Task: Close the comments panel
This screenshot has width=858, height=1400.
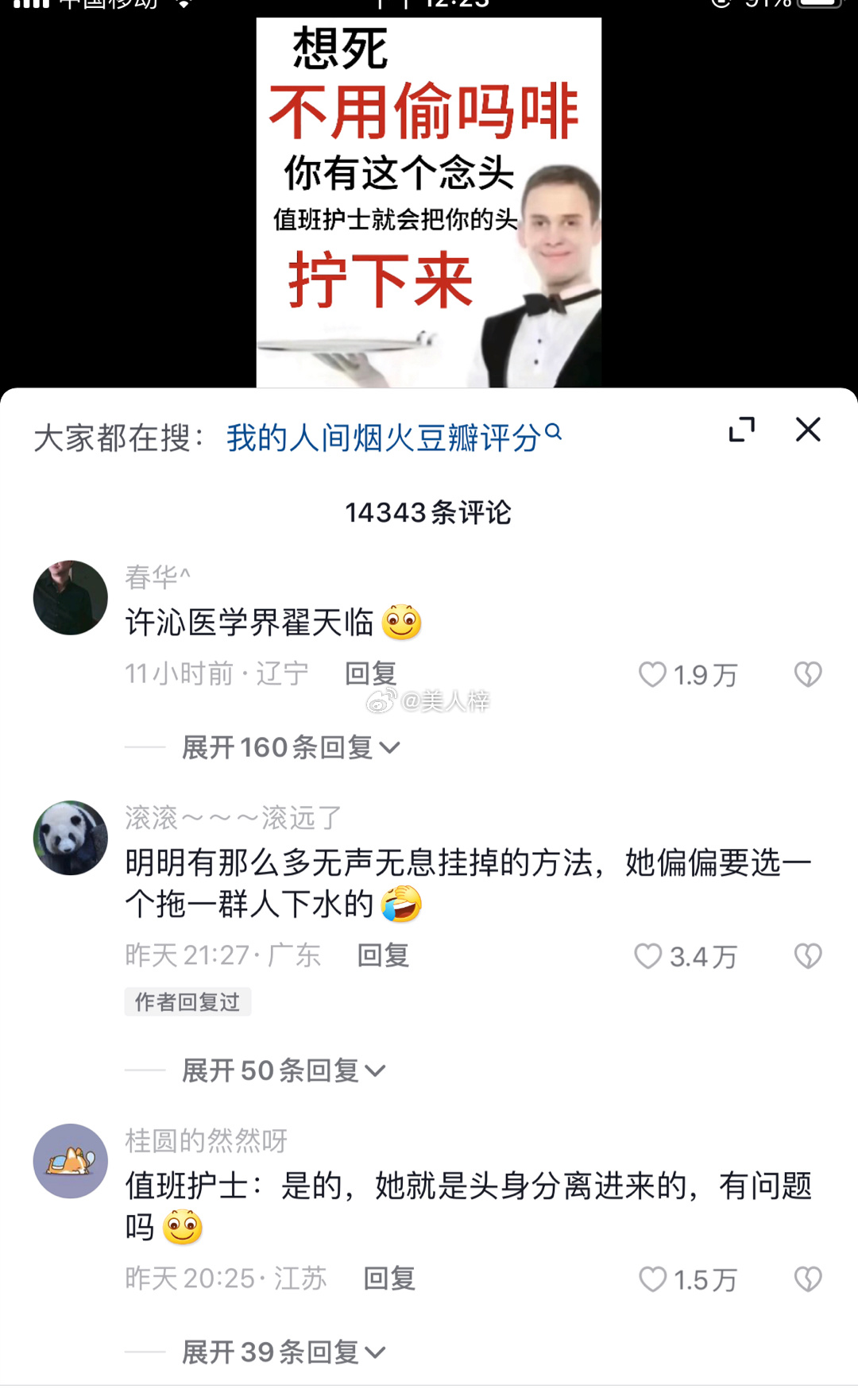Action: coord(808,430)
